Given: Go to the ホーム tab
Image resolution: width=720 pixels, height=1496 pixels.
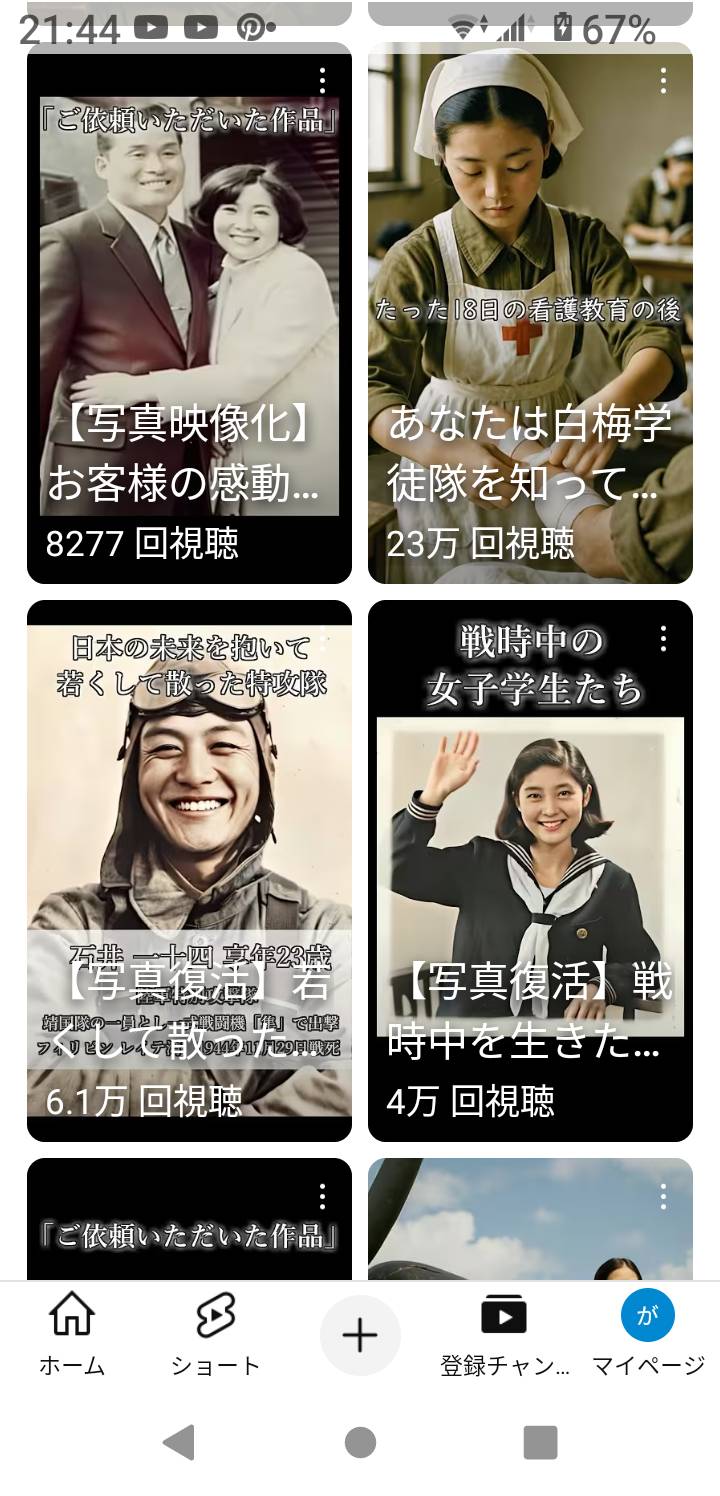Looking at the screenshot, I should pyautogui.click(x=72, y=1334).
